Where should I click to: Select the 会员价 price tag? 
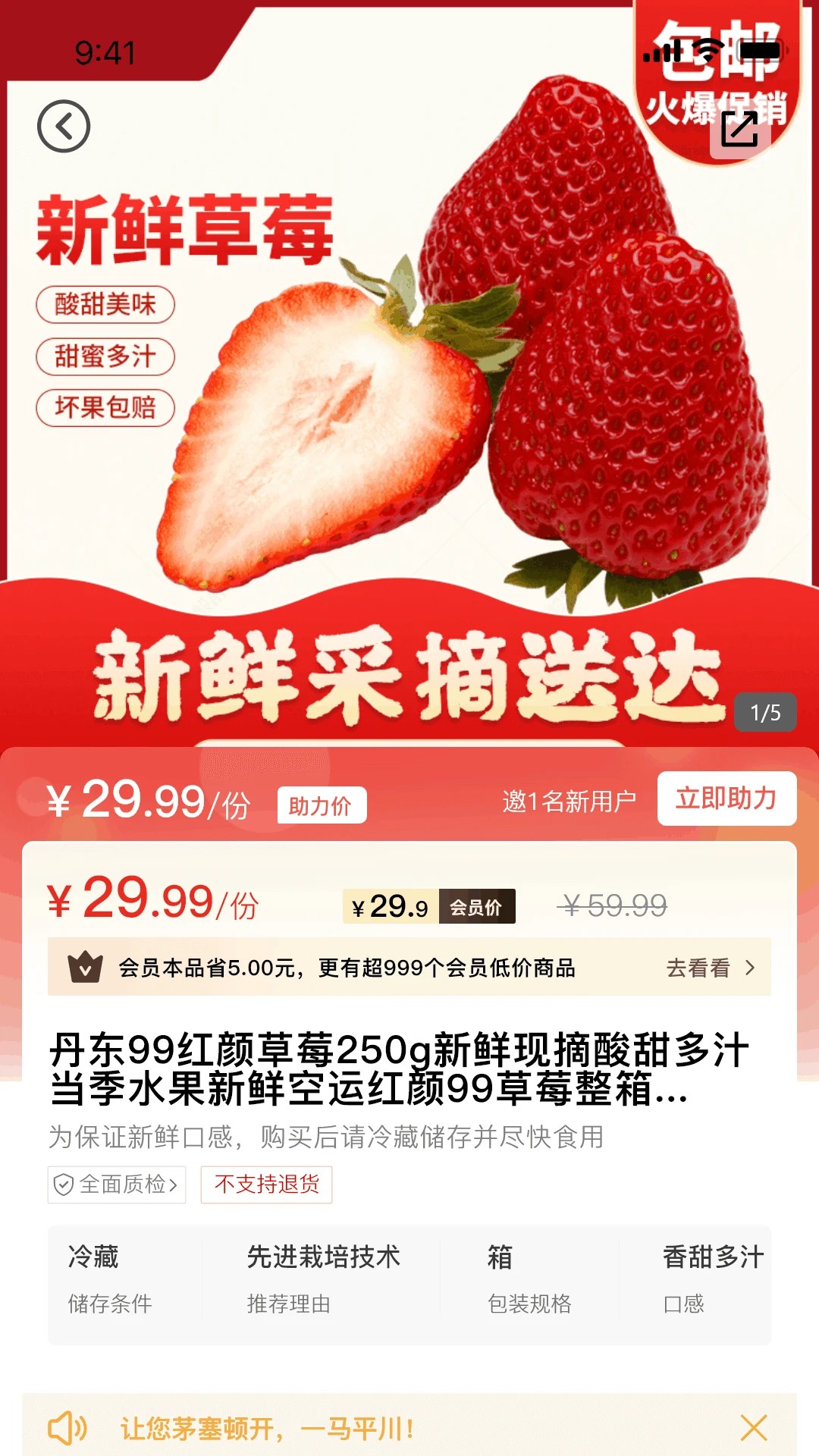tap(431, 906)
